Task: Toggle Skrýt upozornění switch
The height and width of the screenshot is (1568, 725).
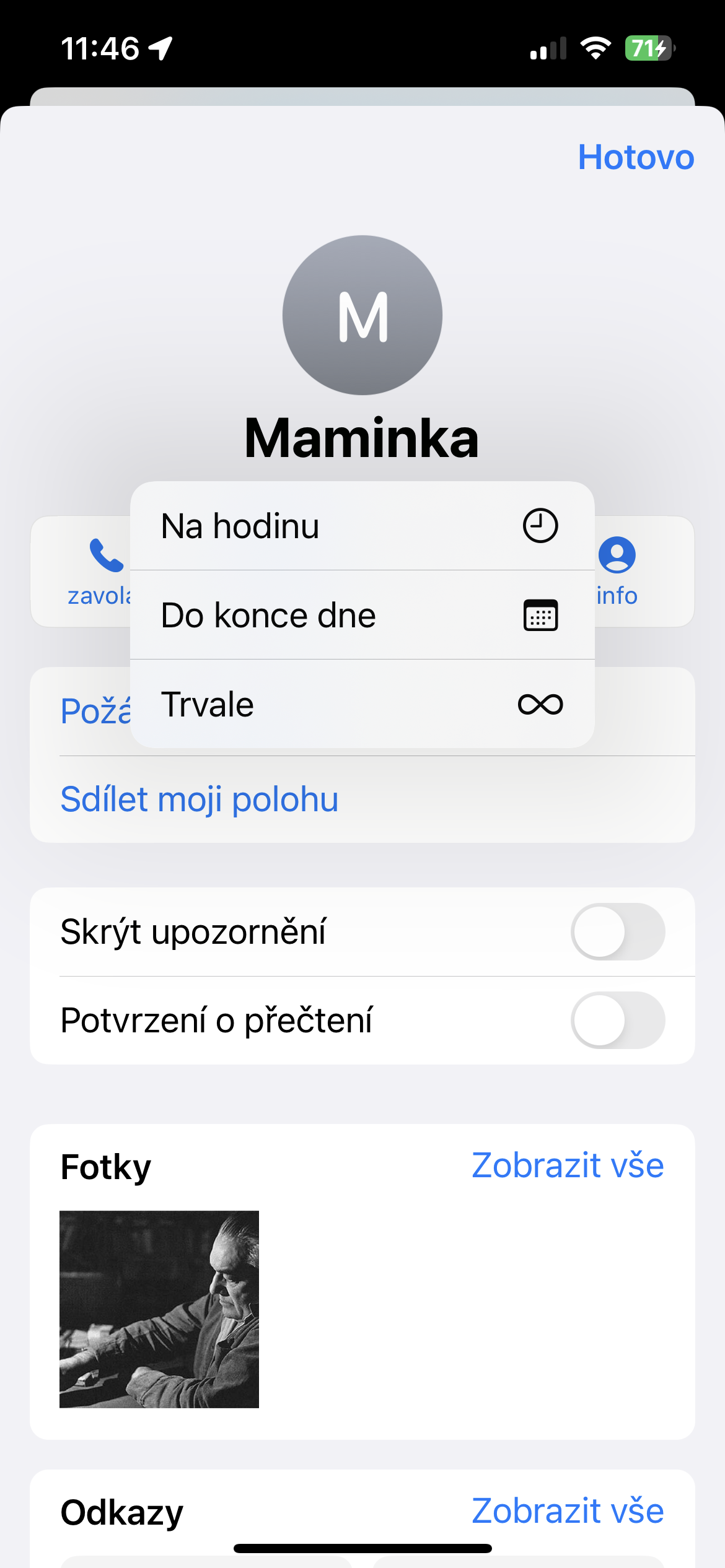Action: click(x=617, y=932)
